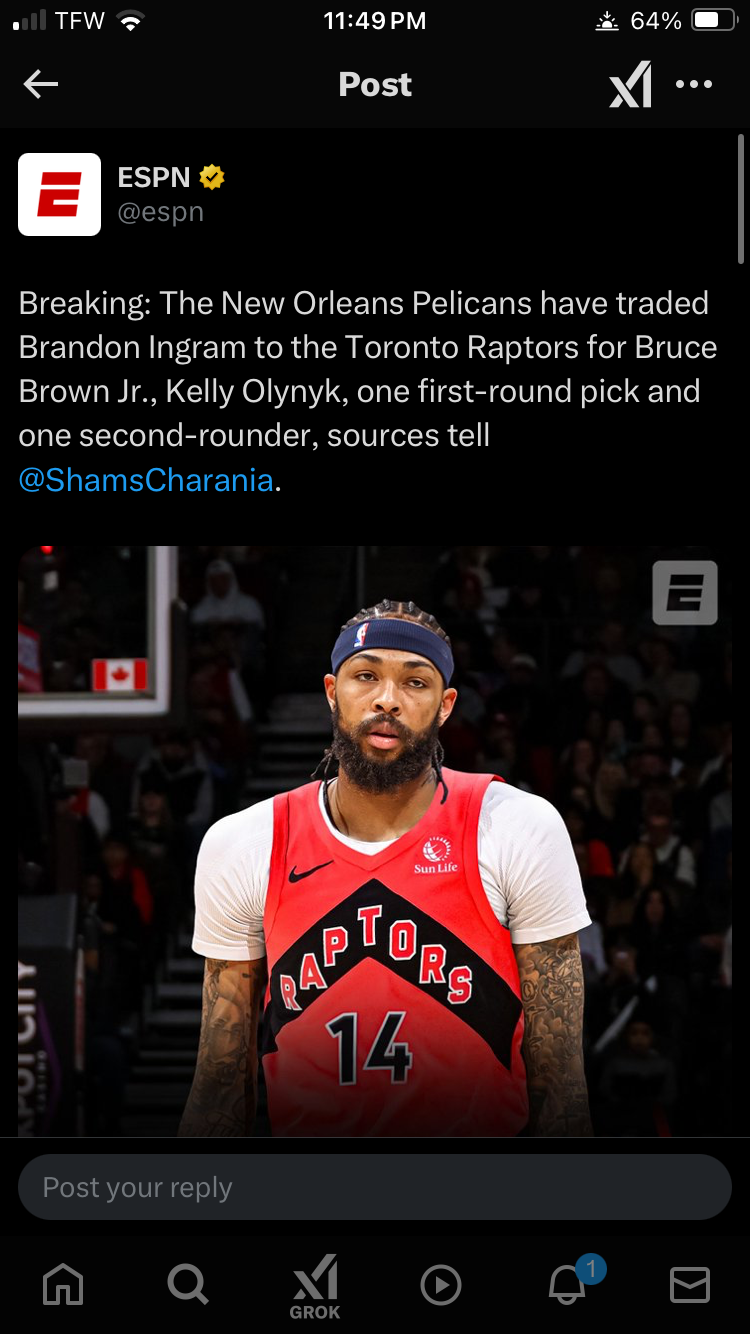Image resolution: width=750 pixels, height=1334 pixels.
Task: Open ESPN's profile picture
Action: pos(60,194)
